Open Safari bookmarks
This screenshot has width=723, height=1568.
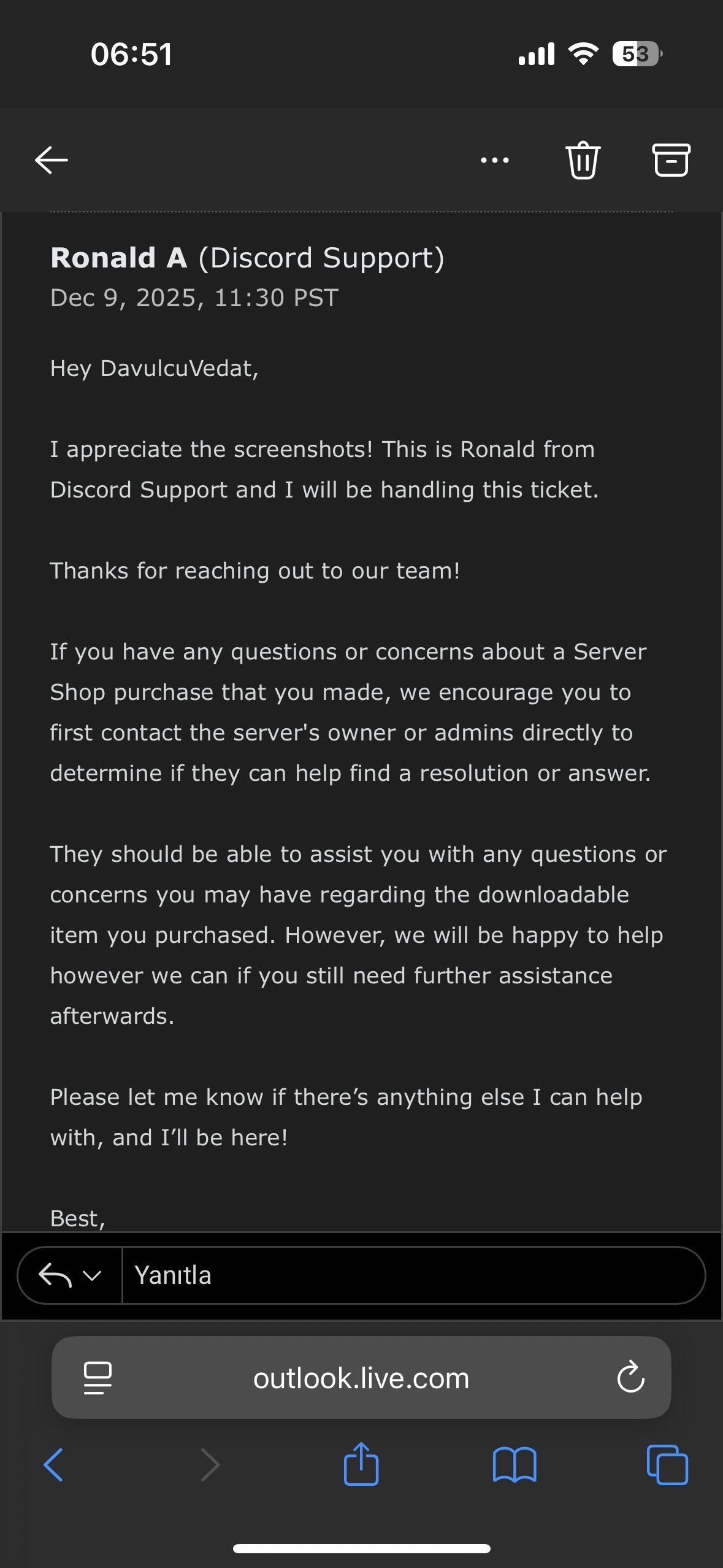515,1465
